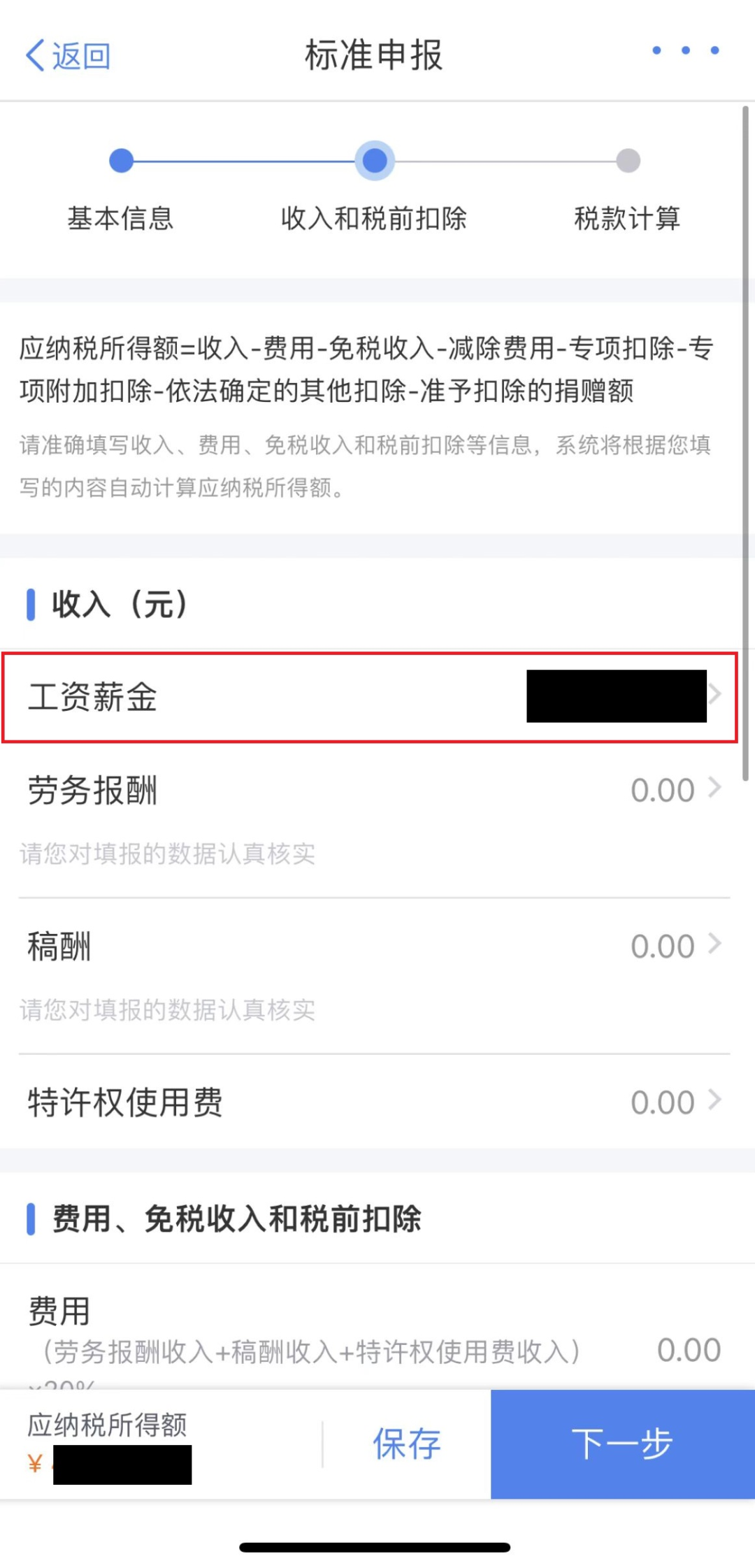
Task: Proceed with the 下一步 button
Action: (623, 1444)
